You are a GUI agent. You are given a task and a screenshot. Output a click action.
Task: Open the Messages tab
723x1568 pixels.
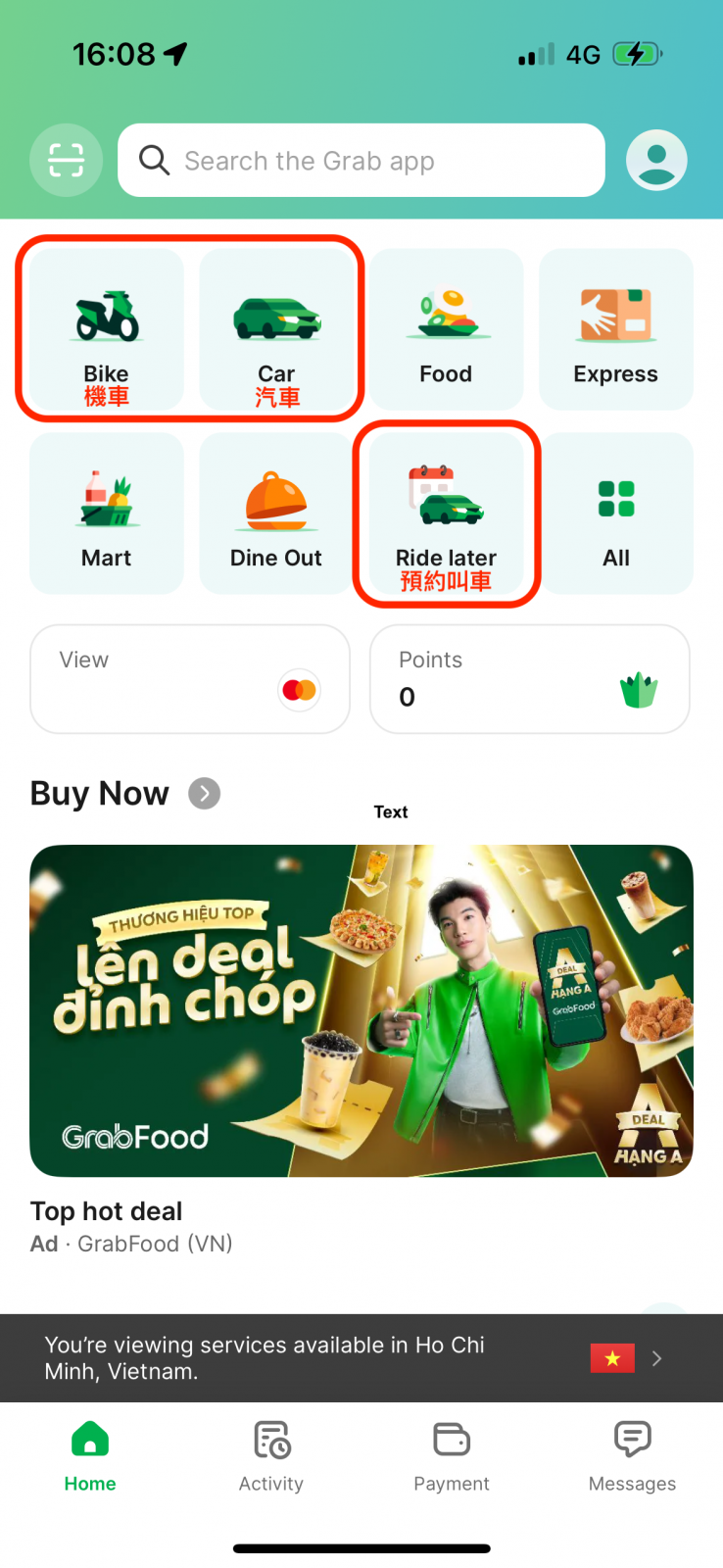632,1456
